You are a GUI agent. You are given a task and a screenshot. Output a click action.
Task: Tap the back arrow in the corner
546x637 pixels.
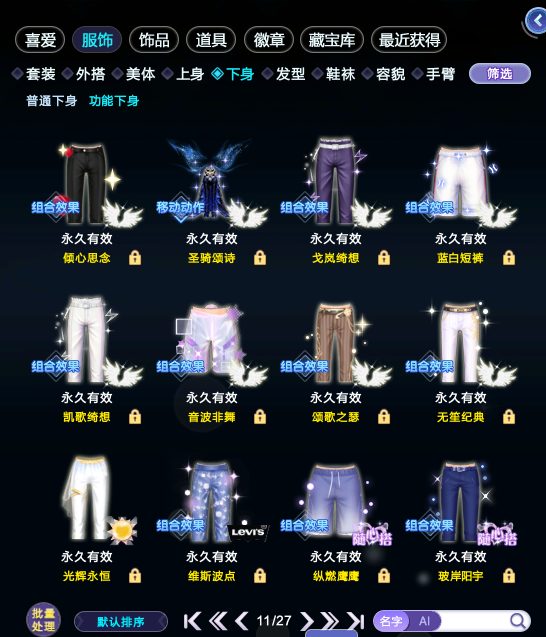536,20
